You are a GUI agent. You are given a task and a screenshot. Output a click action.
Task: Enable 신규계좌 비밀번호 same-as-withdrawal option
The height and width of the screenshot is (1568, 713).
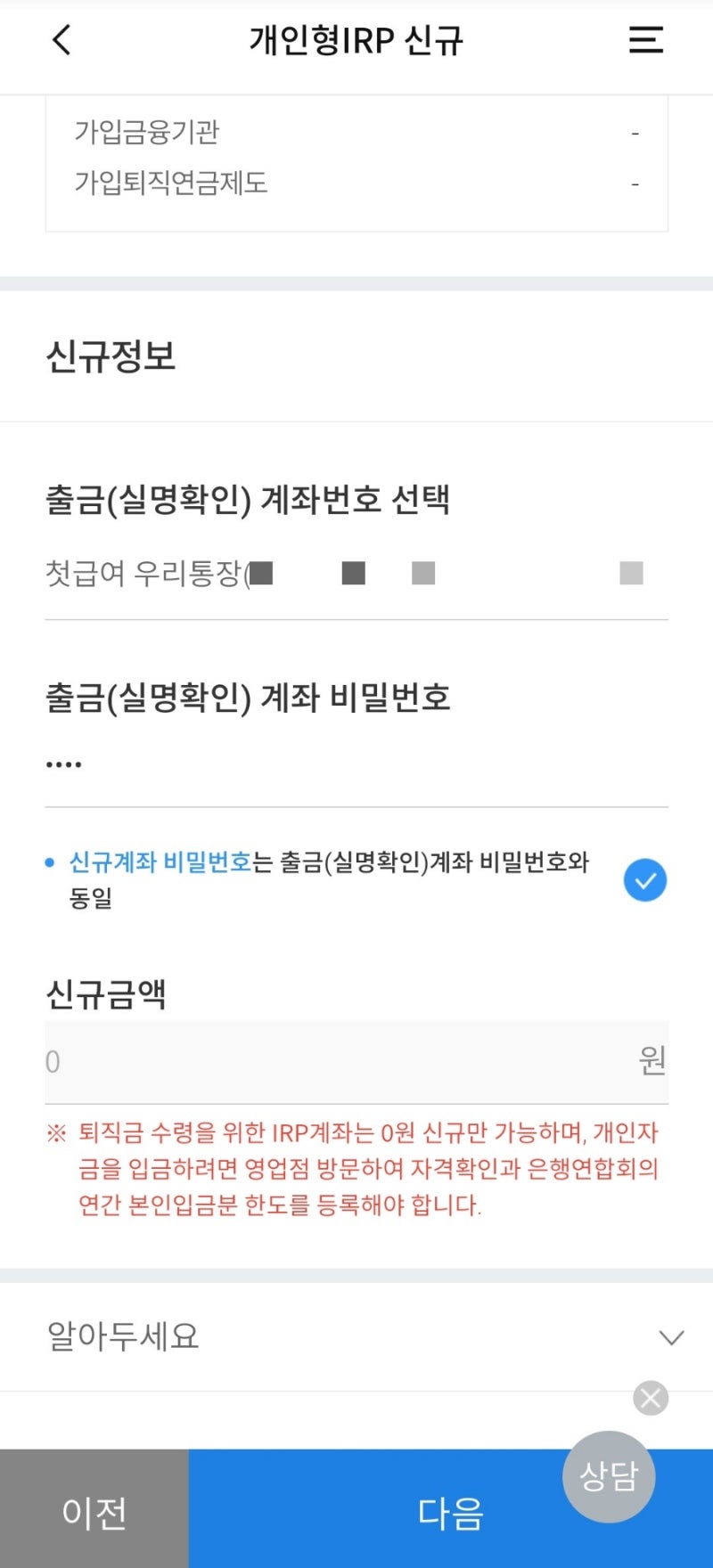644,879
